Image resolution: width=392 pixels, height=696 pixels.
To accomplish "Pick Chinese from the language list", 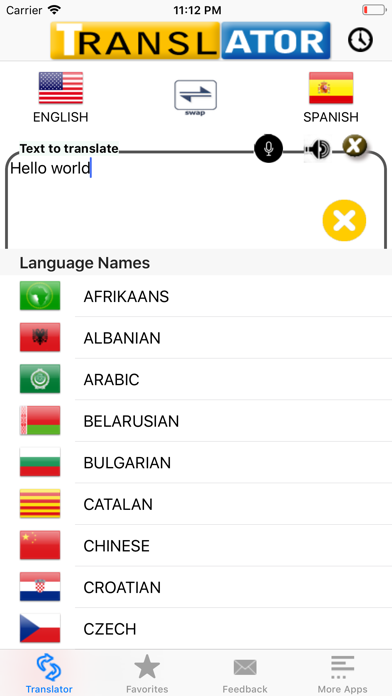I will coord(196,546).
